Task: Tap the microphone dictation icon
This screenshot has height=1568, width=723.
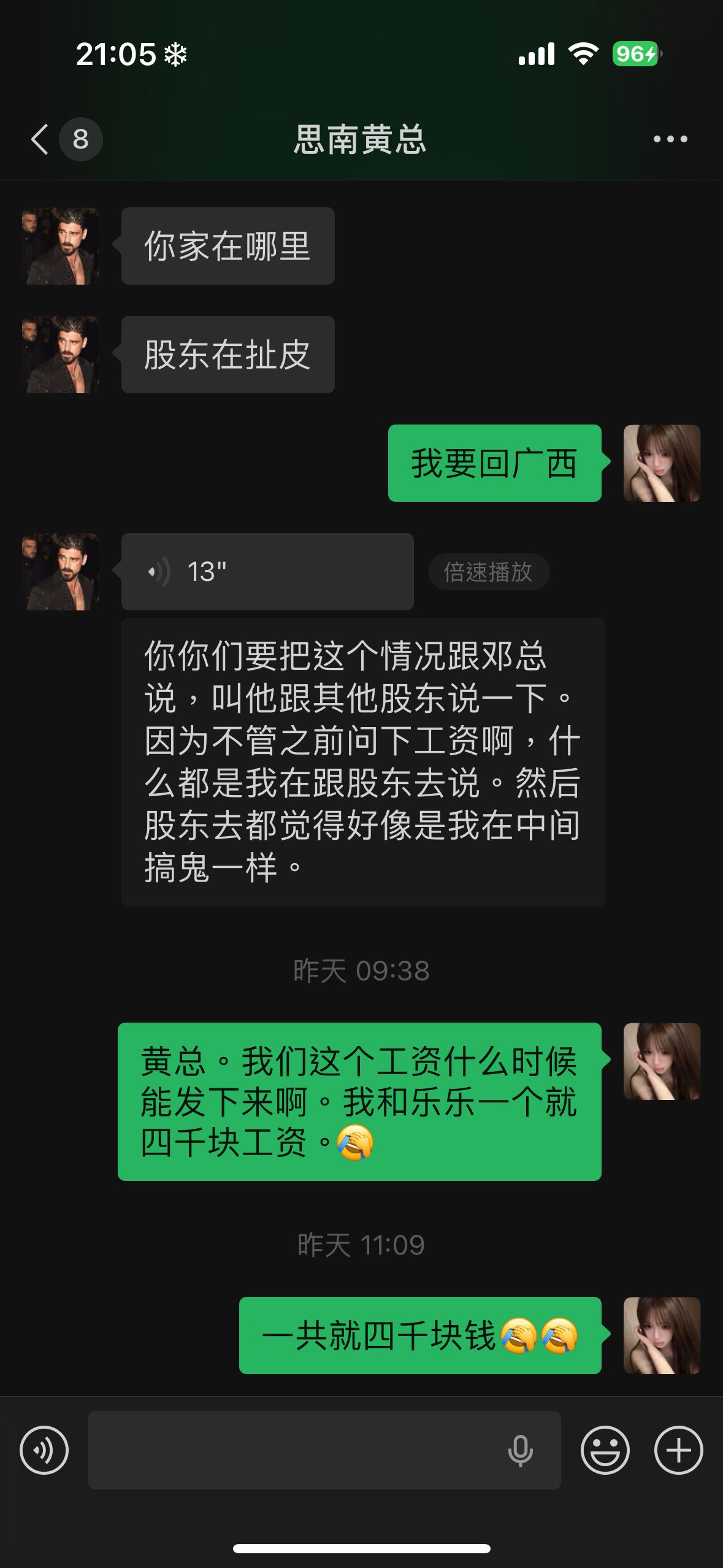Action: click(520, 1450)
